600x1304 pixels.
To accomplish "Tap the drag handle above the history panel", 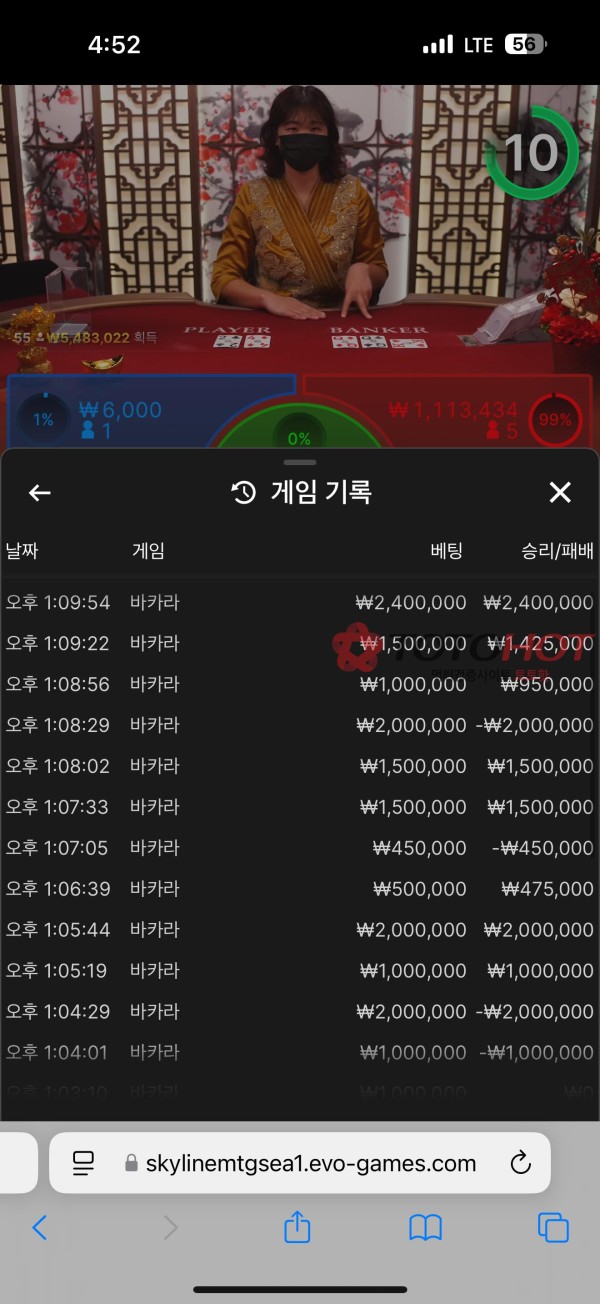I will pyautogui.click(x=300, y=462).
